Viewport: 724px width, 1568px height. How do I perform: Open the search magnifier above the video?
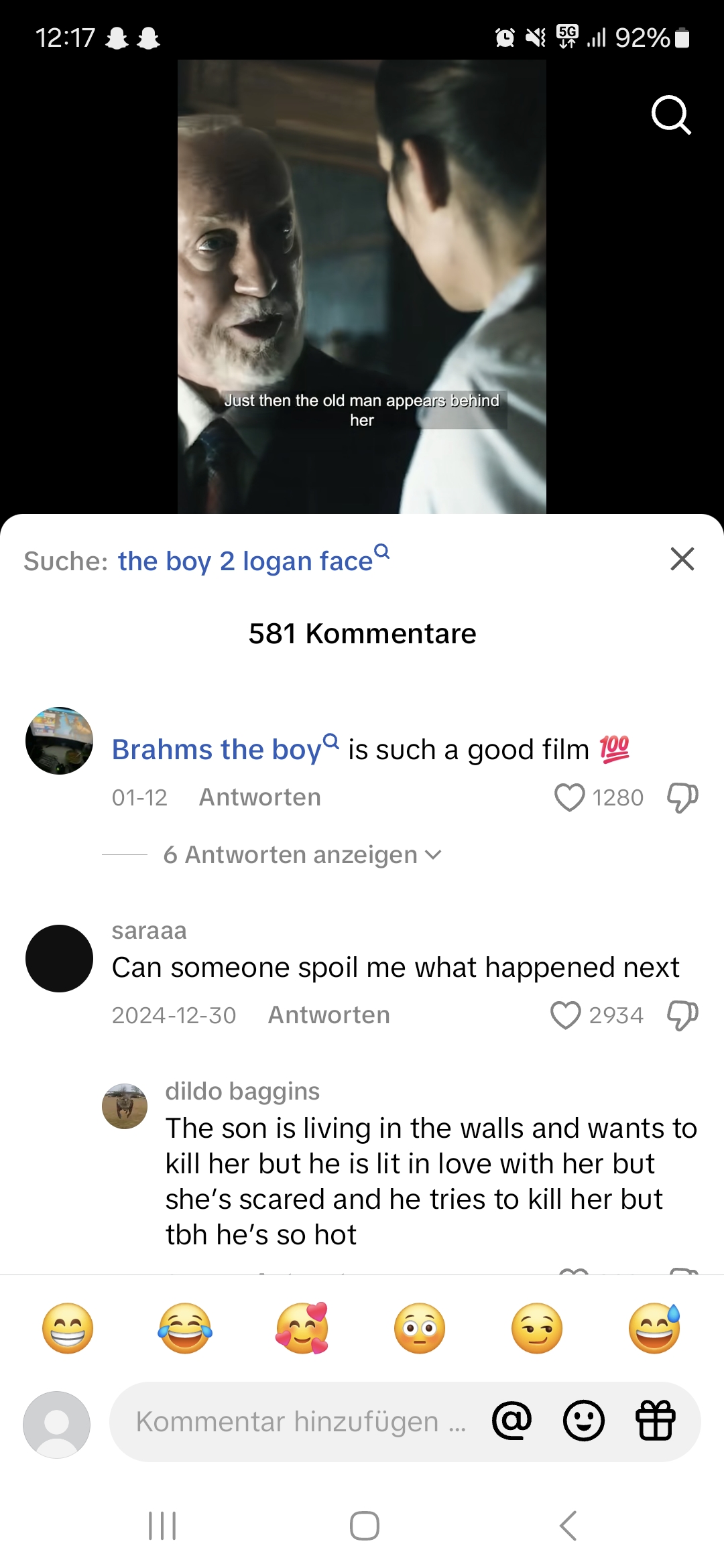[671, 115]
